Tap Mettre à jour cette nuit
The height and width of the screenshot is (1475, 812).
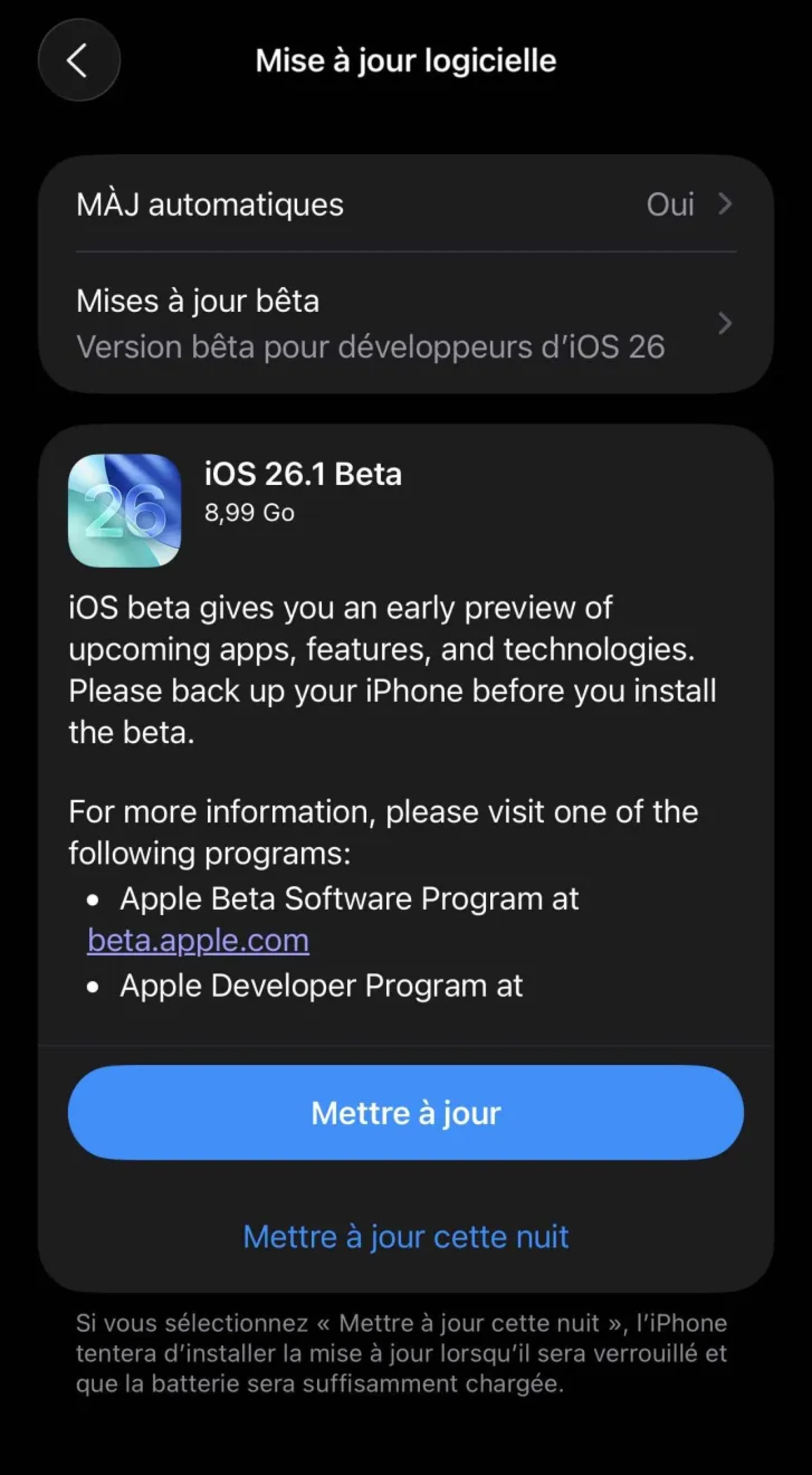pos(406,1237)
